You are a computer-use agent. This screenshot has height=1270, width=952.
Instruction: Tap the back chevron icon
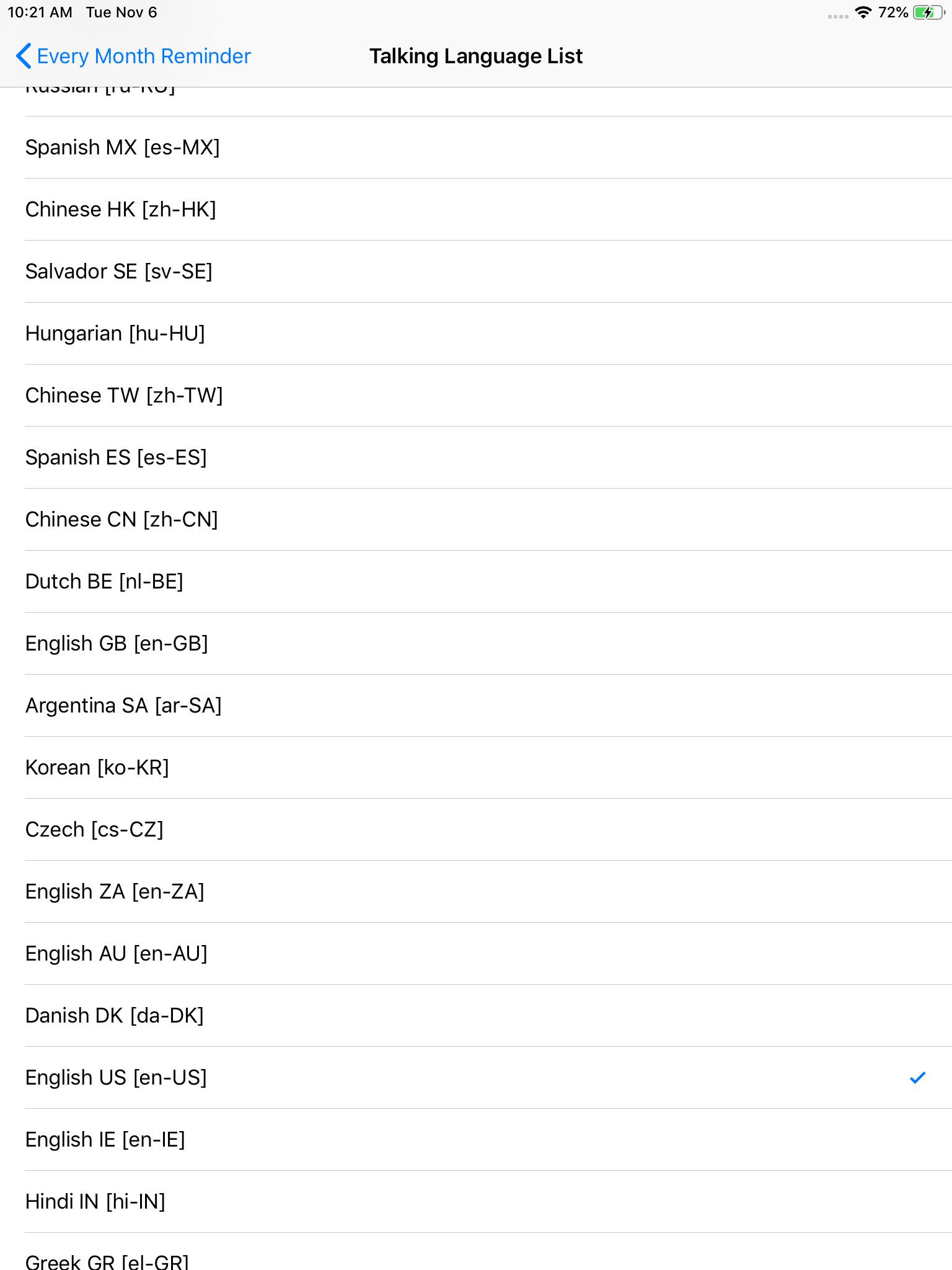(x=24, y=56)
